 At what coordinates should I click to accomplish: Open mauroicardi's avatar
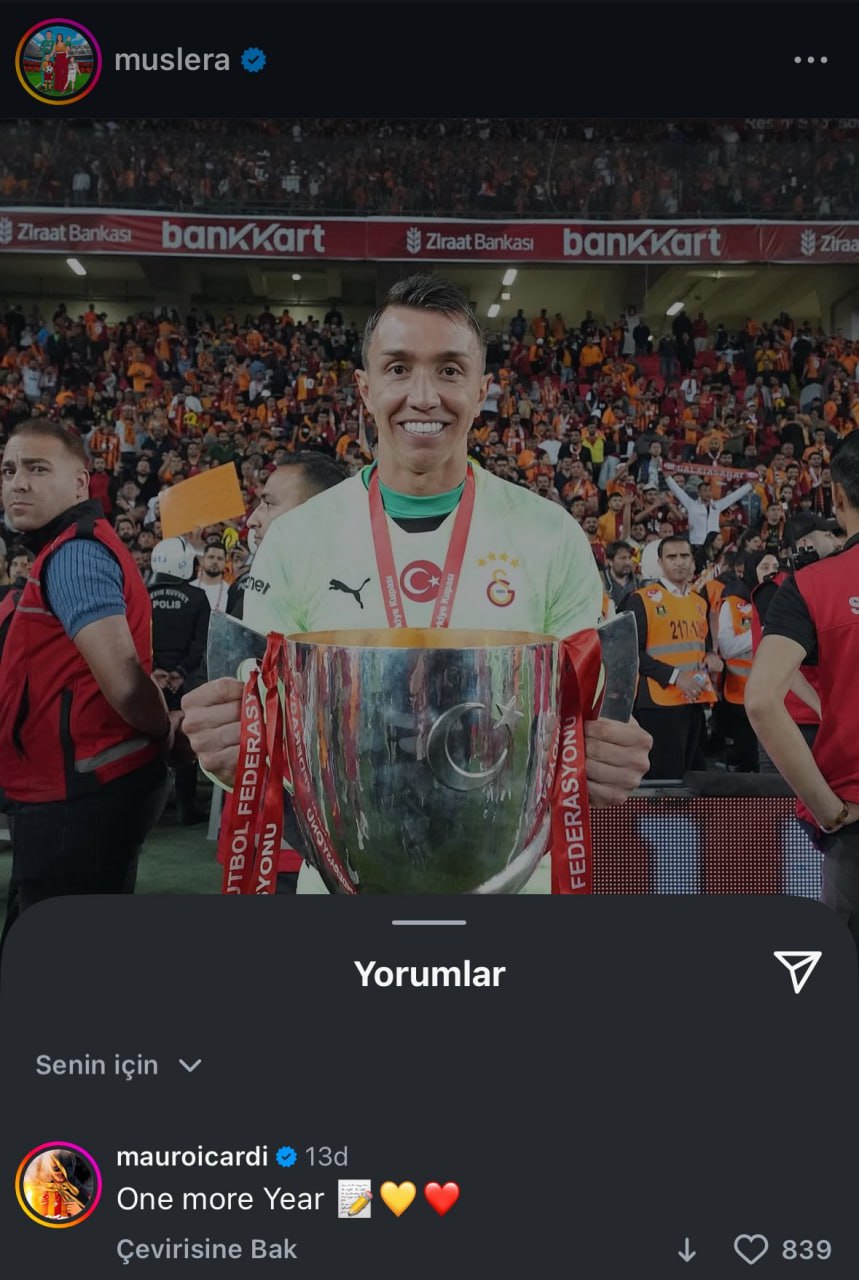click(58, 1184)
